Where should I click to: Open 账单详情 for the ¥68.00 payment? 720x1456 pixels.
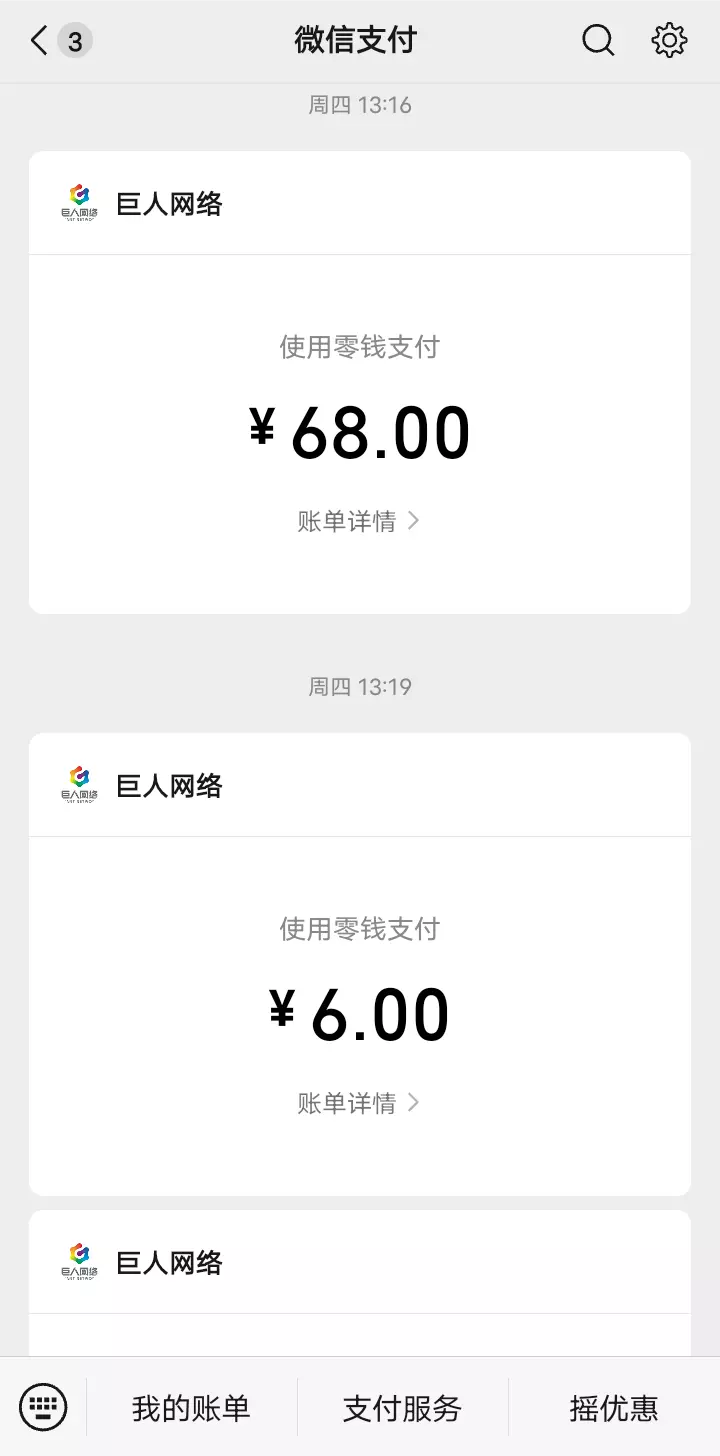pos(358,521)
